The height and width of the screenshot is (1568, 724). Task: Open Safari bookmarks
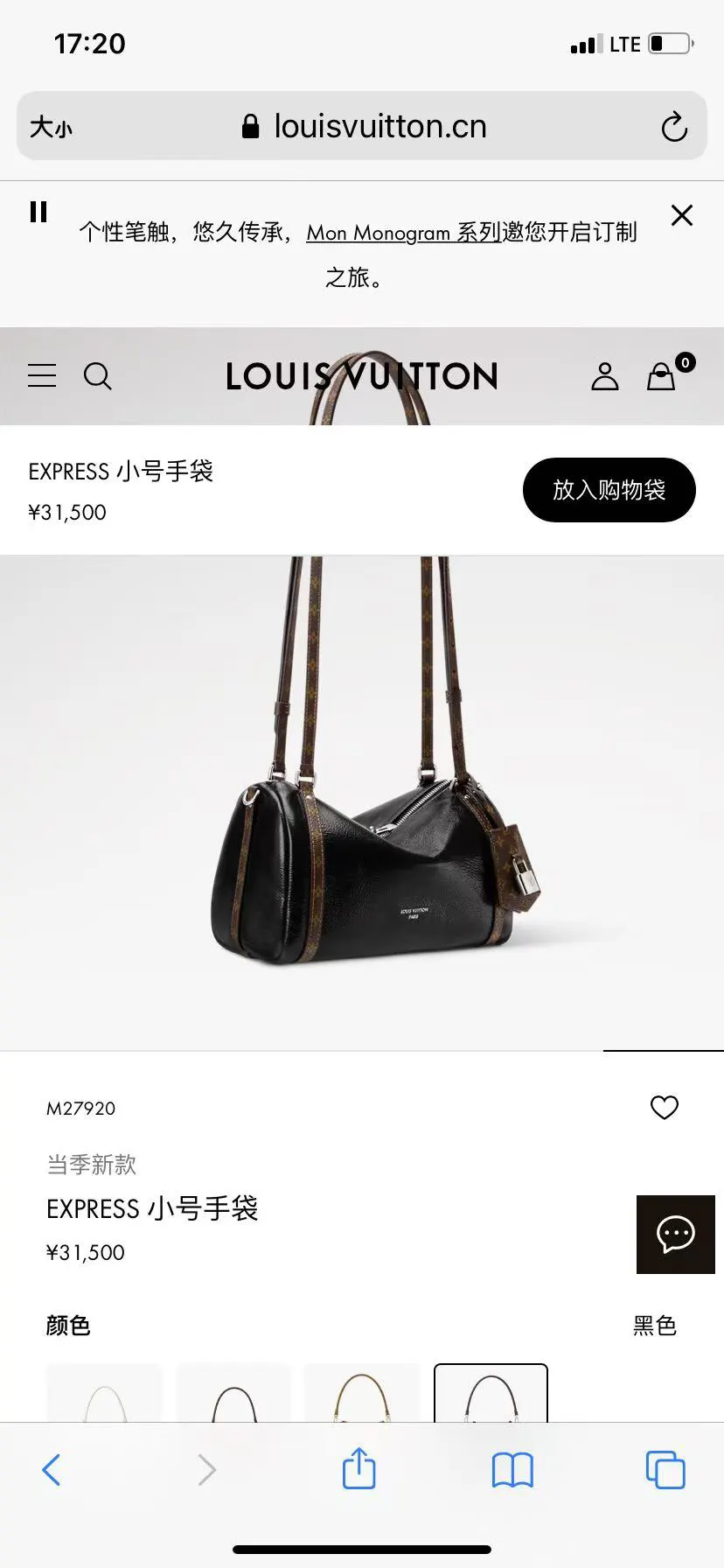pyautogui.click(x=512, y=1470)
